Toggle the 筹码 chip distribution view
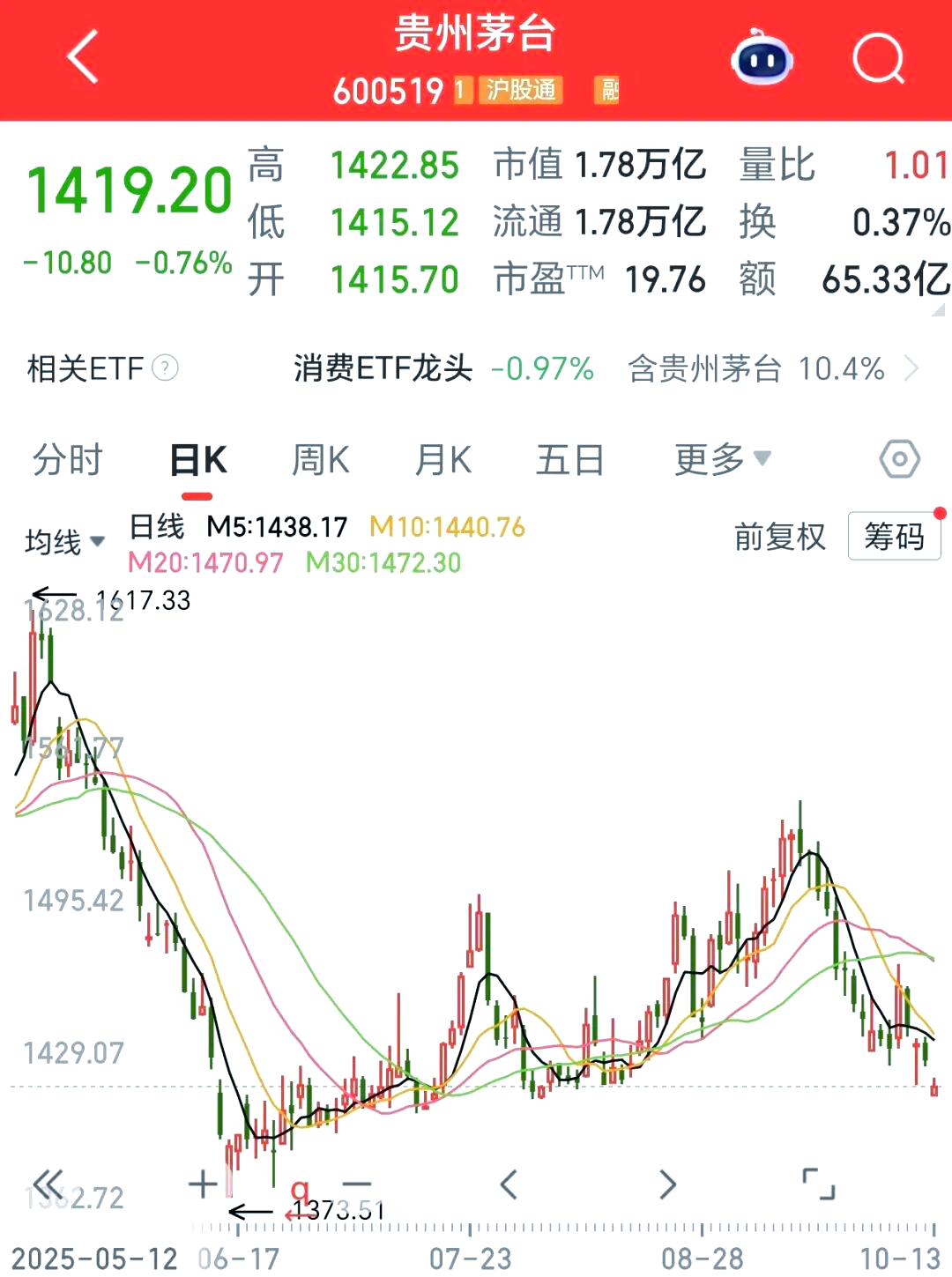Screen dimensions: 952x1277 pos(894,536)
